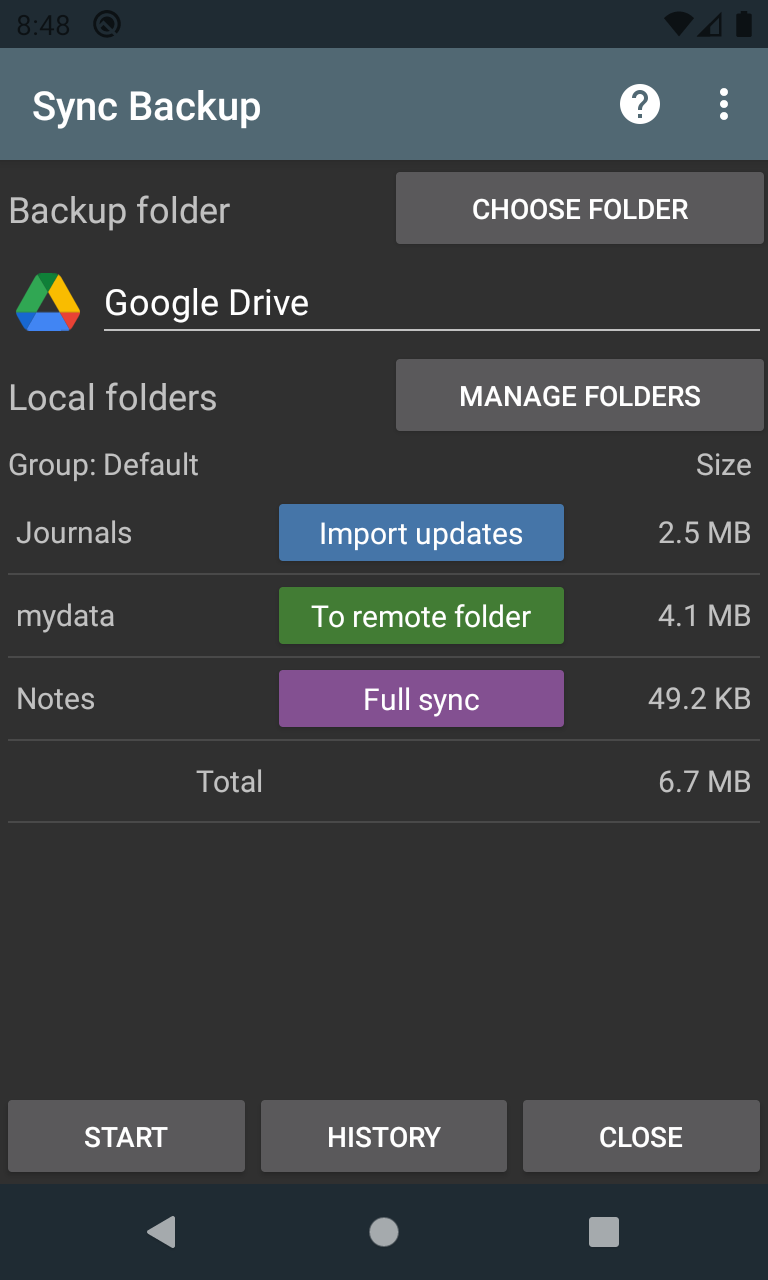Screen dimensions: 768x1280
Task: View the sync History
Action: (384, 1136)
